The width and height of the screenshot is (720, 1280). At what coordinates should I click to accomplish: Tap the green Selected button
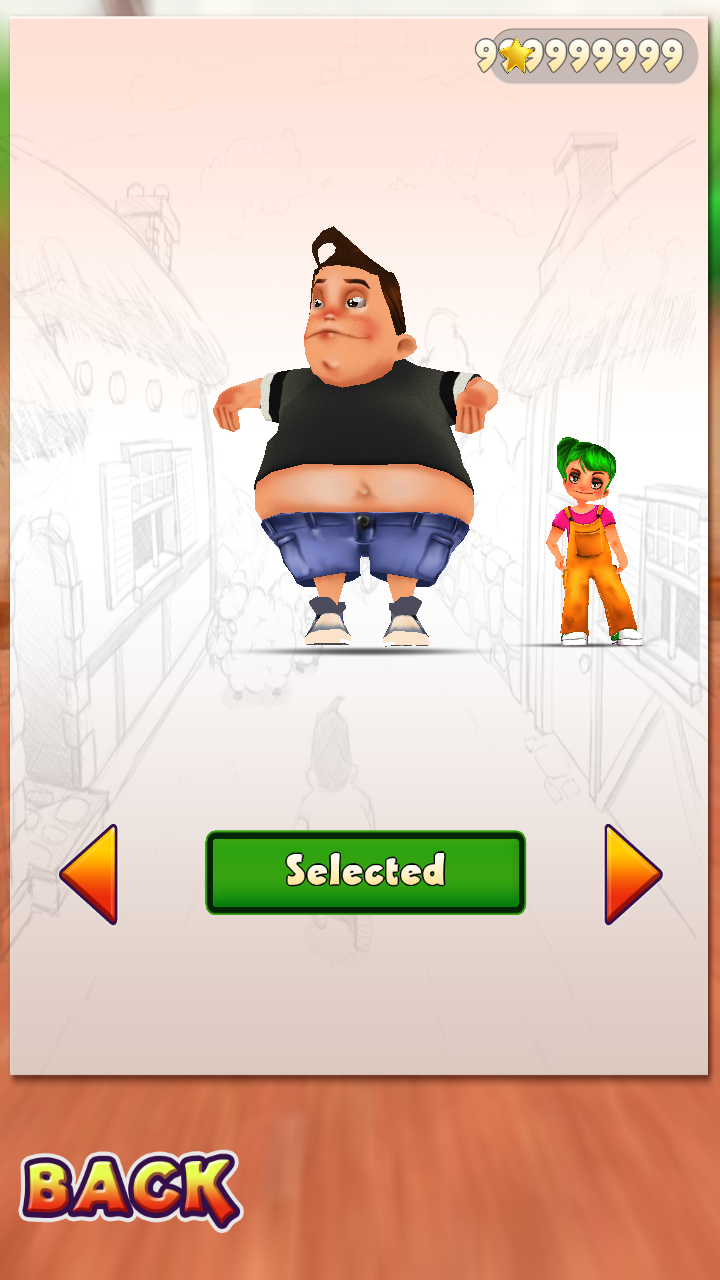click(x=365, y=872)
